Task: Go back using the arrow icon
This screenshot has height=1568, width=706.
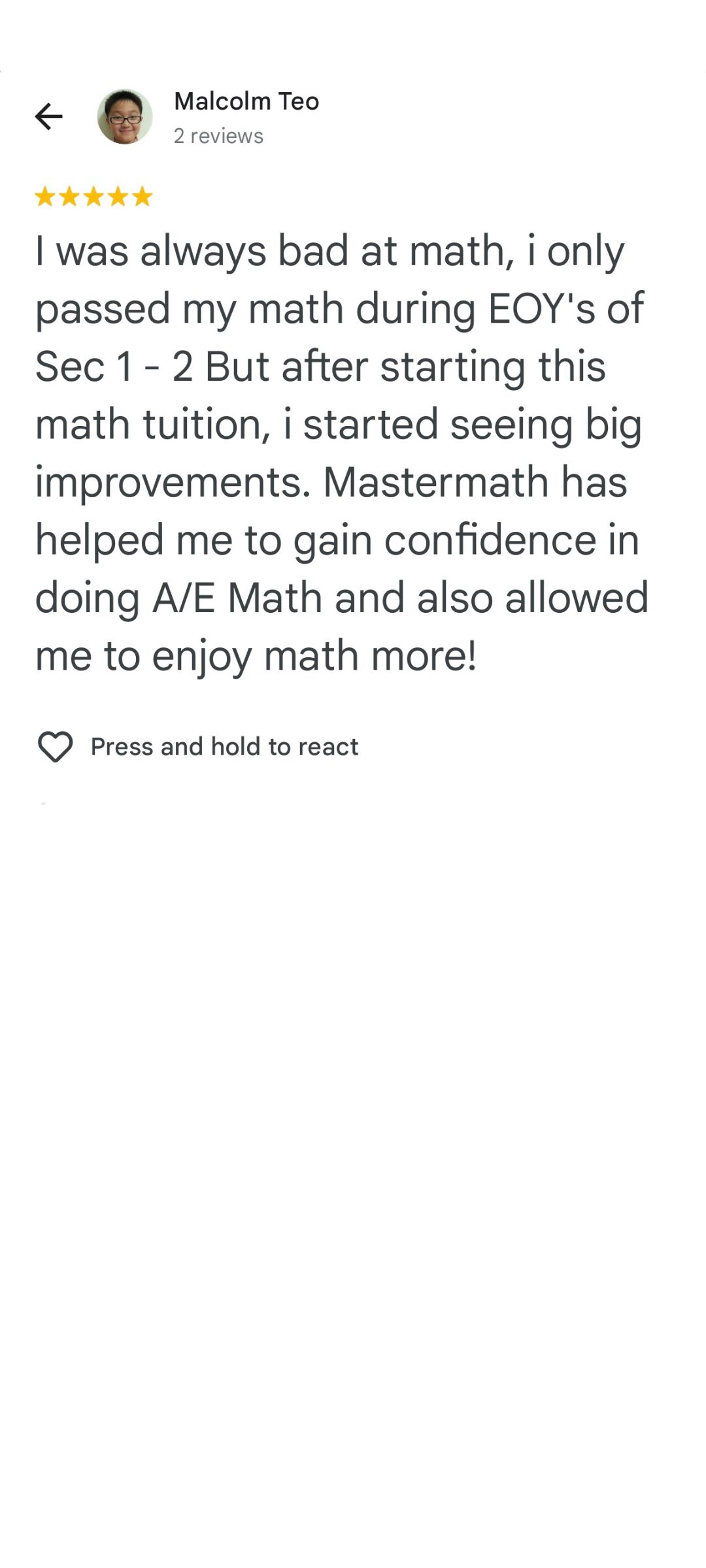Action: 48,117
